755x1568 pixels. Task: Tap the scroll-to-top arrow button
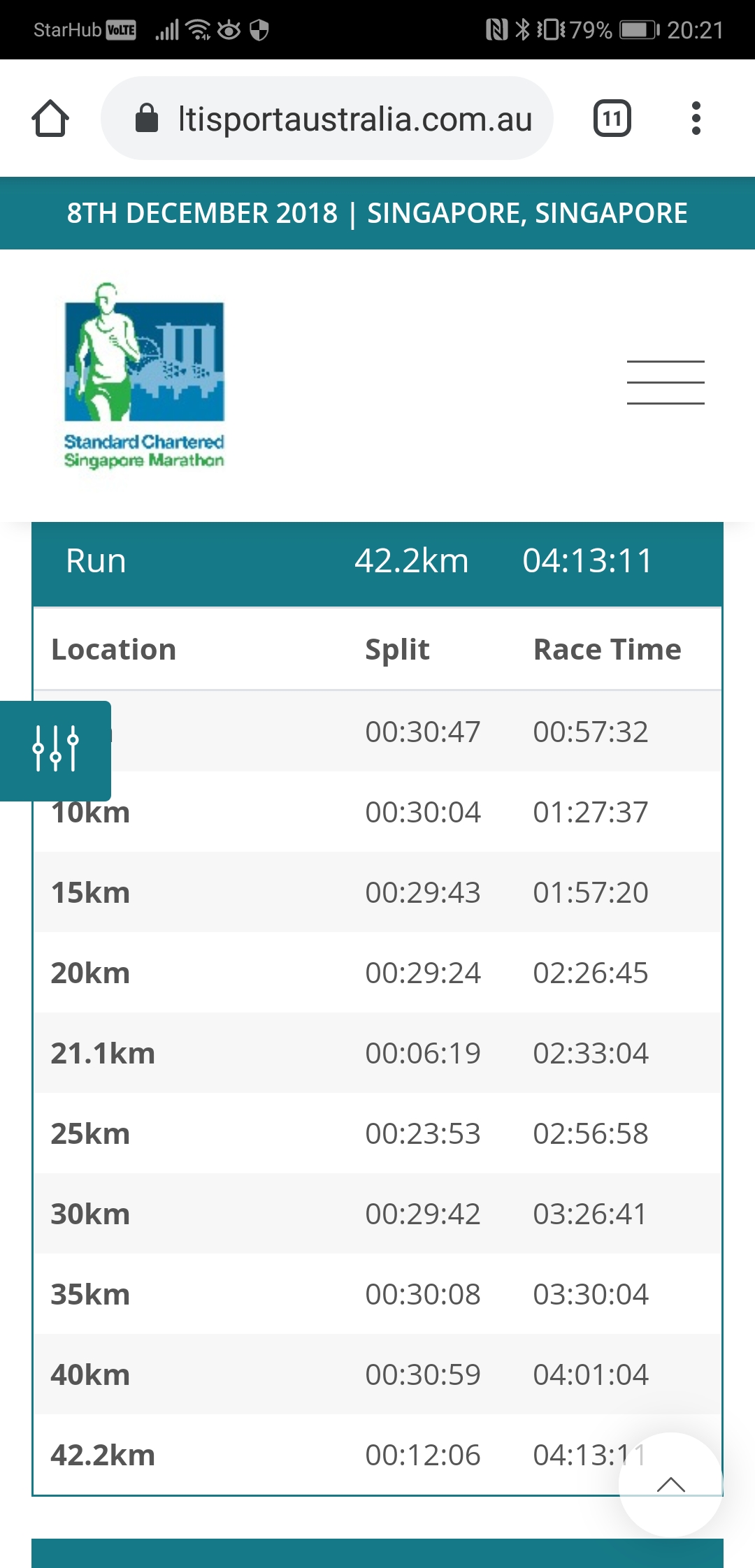[671, 1484]
